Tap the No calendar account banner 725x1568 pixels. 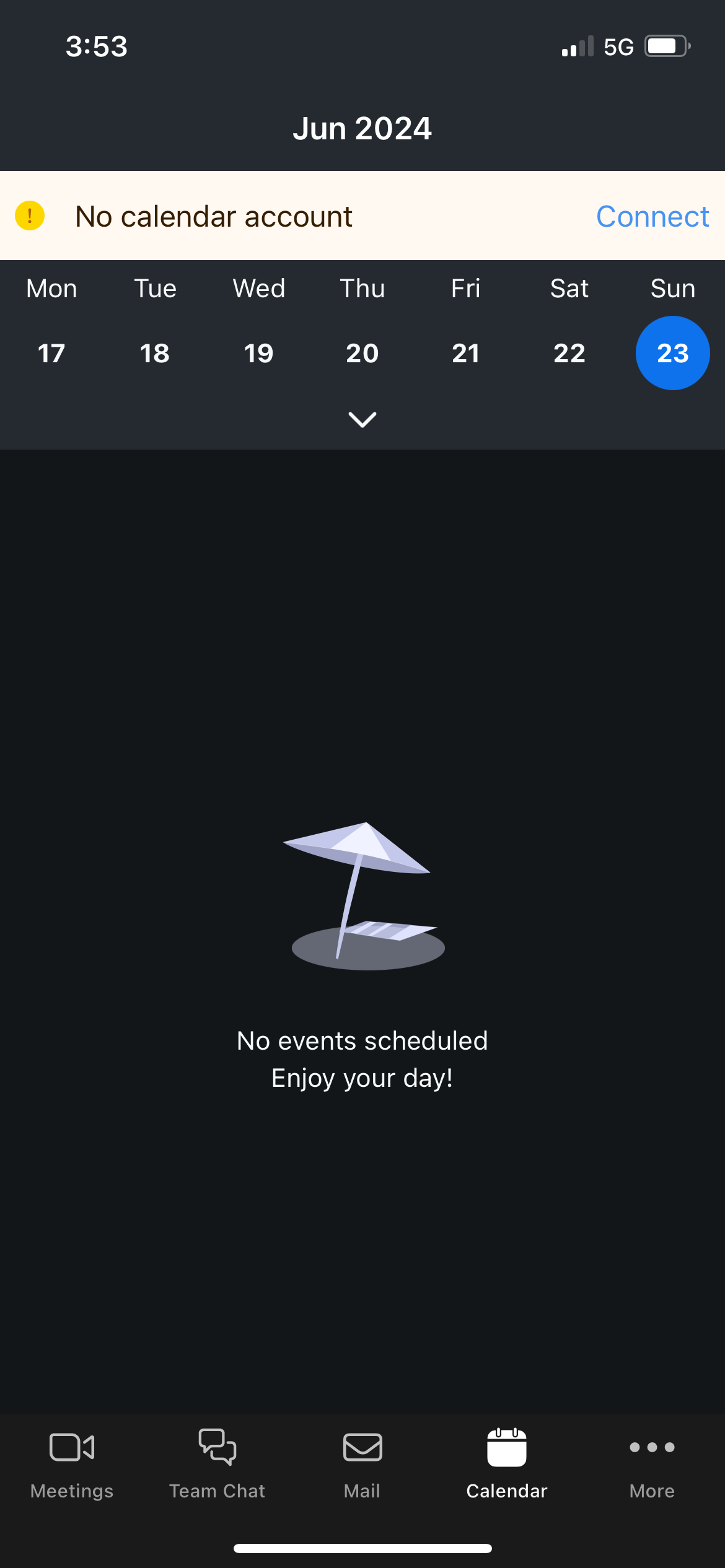pyautogui.click(x=213, y=216)
